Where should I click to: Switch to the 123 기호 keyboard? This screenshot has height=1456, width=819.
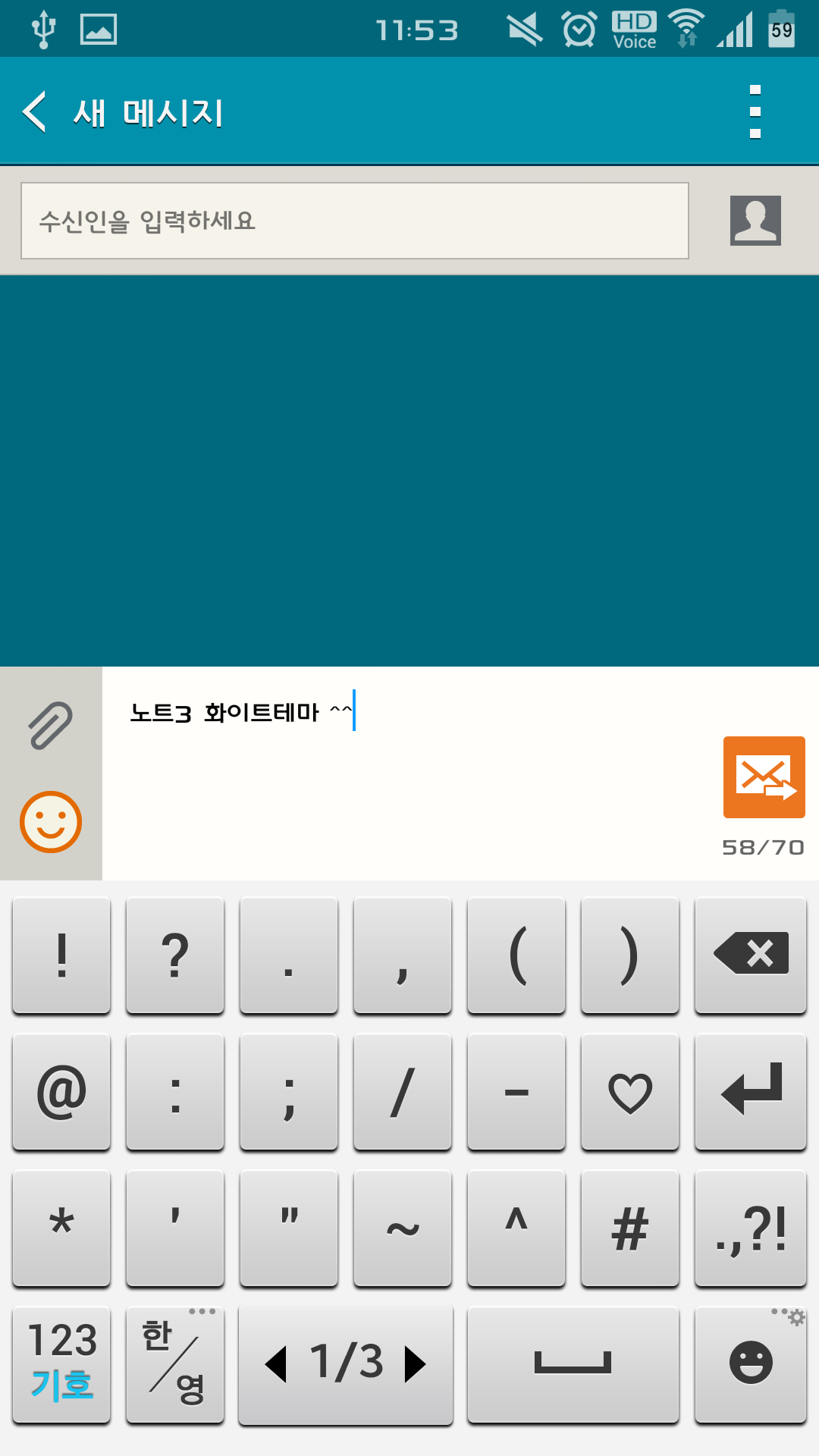pyautogui.click(x=61, y=1363)
